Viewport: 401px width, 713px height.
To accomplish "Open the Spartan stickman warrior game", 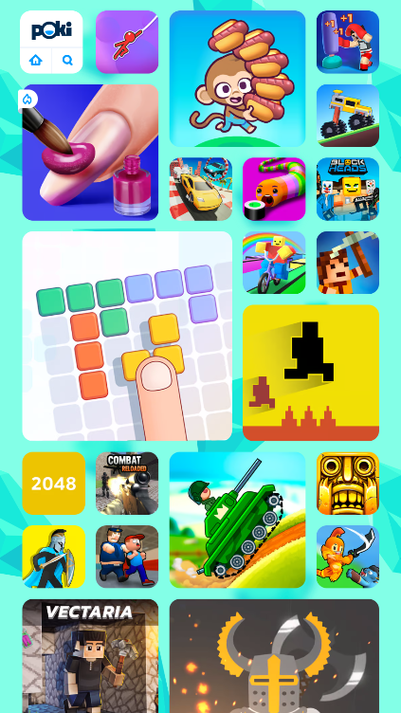I will [54, 557].
